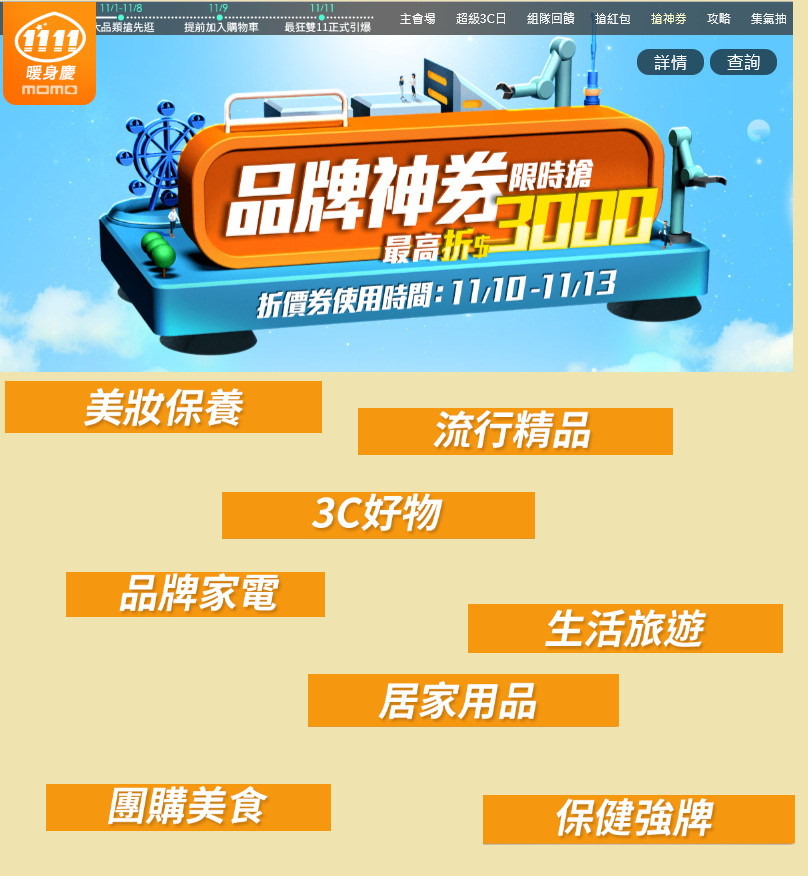This screenshot has width=808, height=876.
Task: Go to the 搶紅包 tab
Action: pos(612,19)
